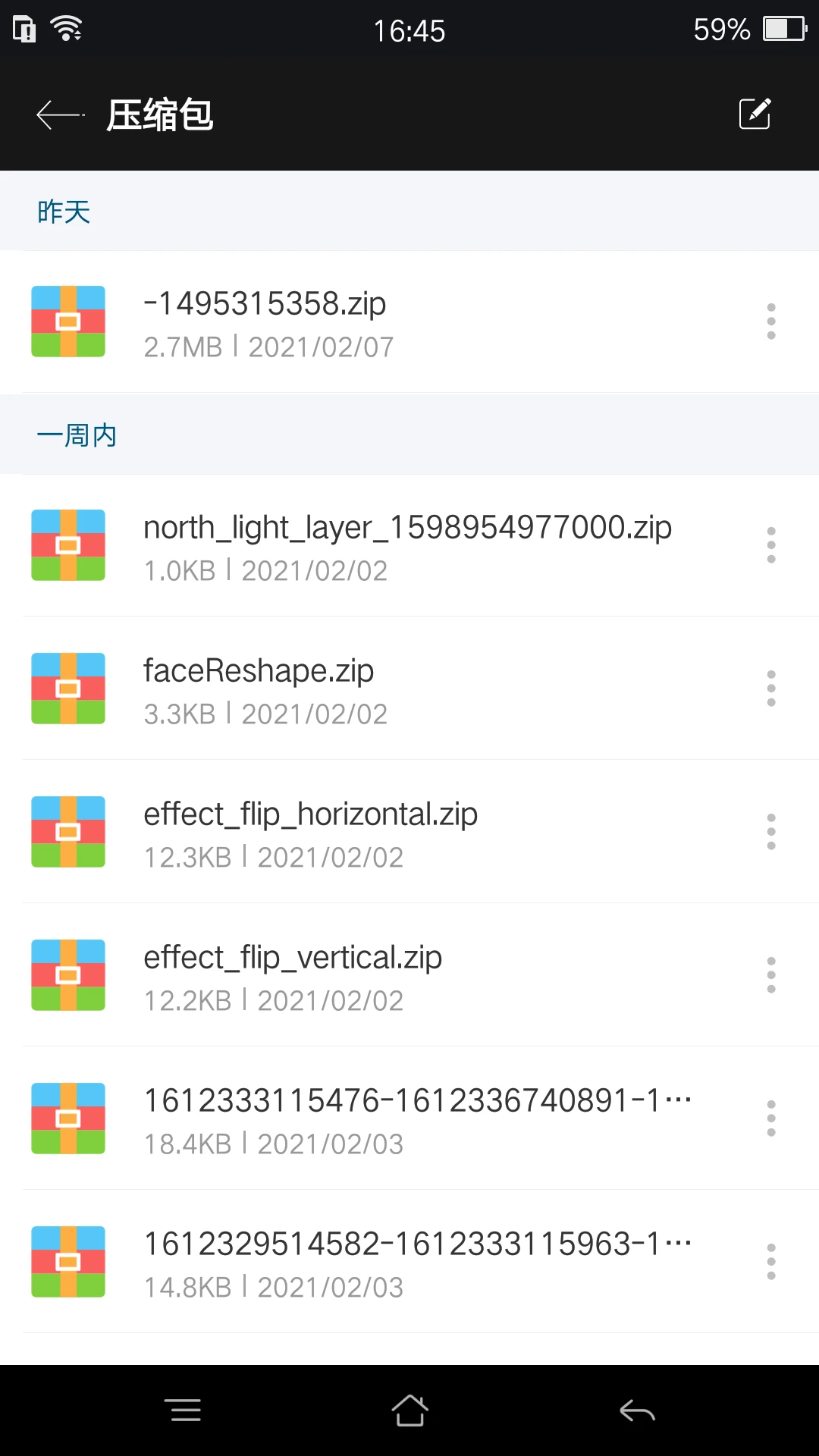Tap the 昨天 section header

[64, 212]
